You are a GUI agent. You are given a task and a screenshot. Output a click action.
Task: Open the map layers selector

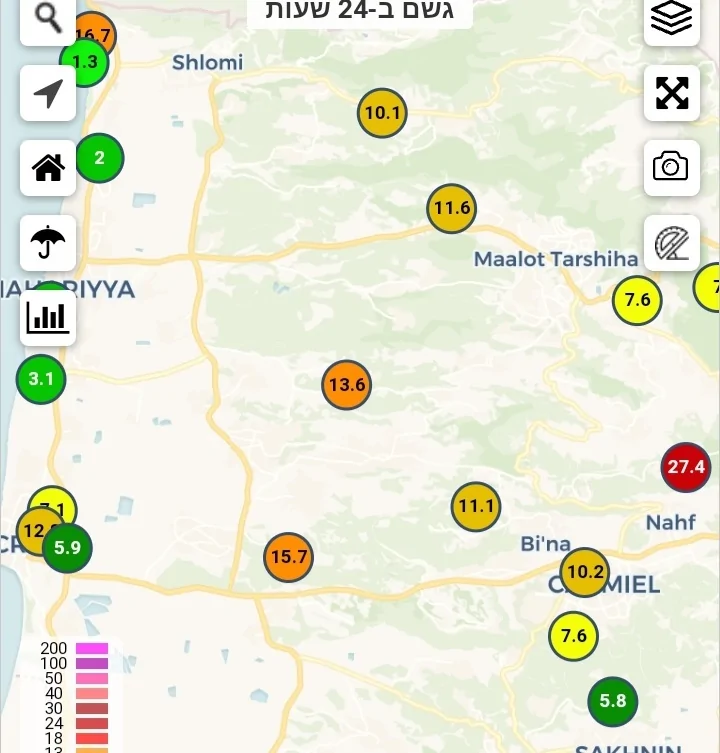(x=671, y=20)
